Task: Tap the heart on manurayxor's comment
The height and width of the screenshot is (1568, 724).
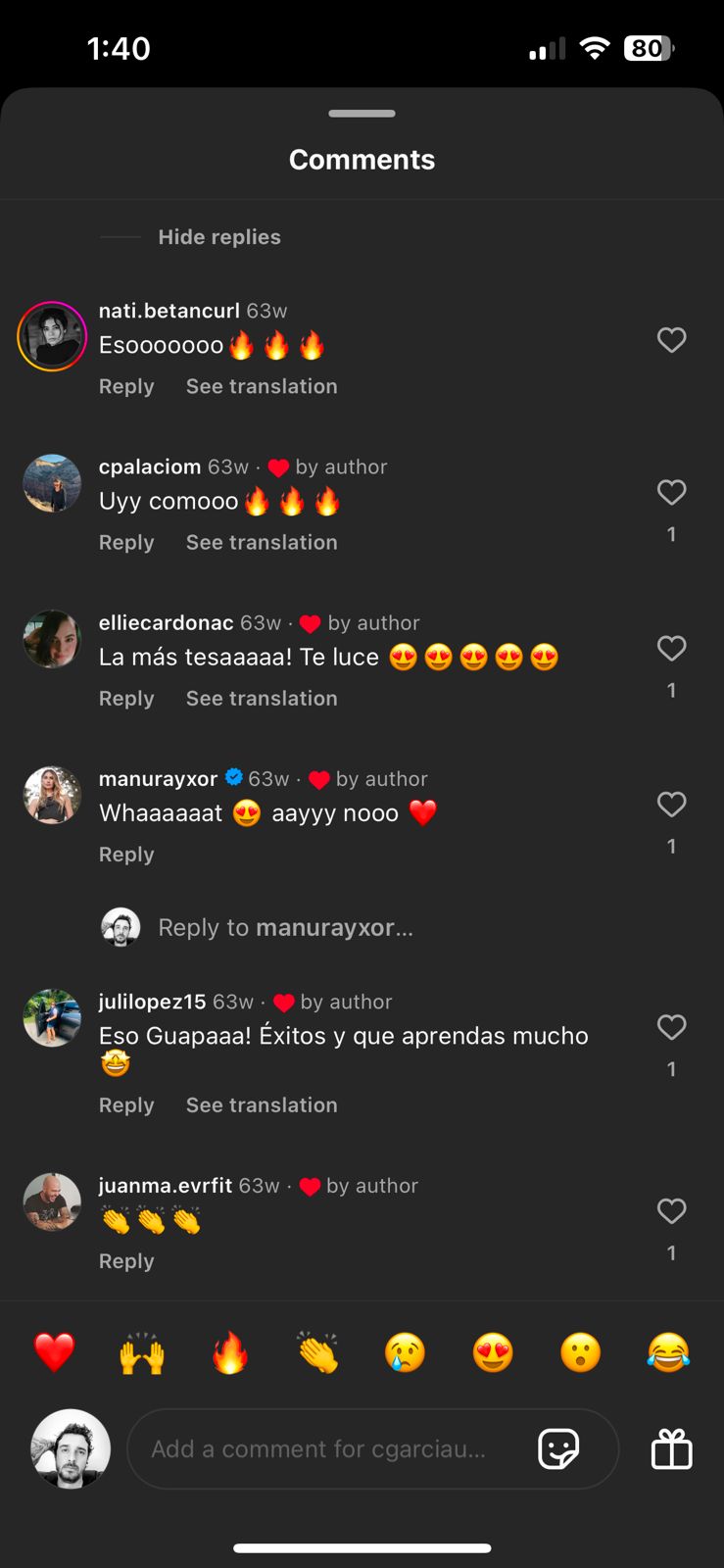Action: (671, 805)
